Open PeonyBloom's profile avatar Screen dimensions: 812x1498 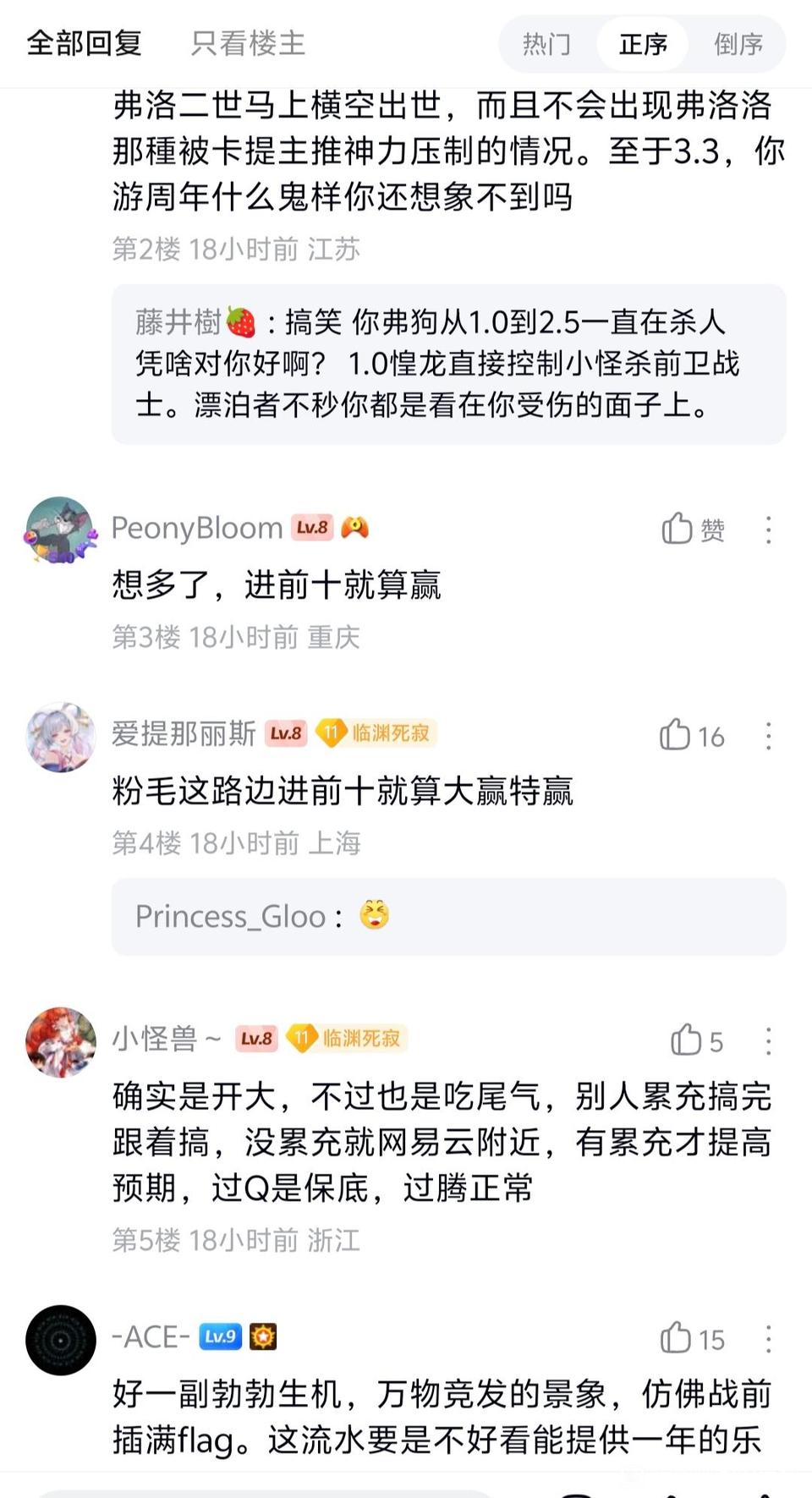pyautogui.click(x=60, y=530)
